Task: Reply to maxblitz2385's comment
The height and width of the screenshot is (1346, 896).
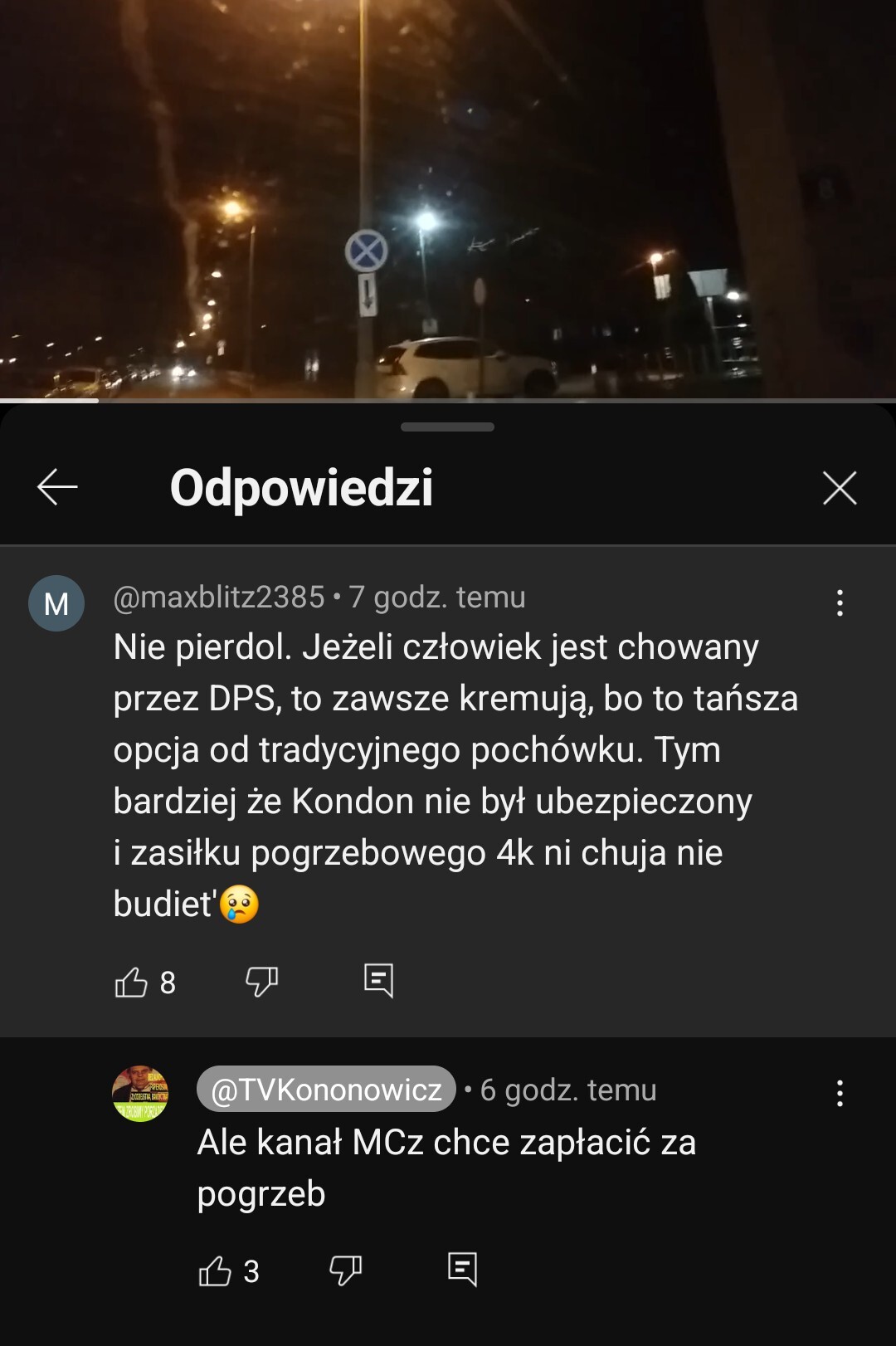Action: pyautogui.click(x=378, y=981)
